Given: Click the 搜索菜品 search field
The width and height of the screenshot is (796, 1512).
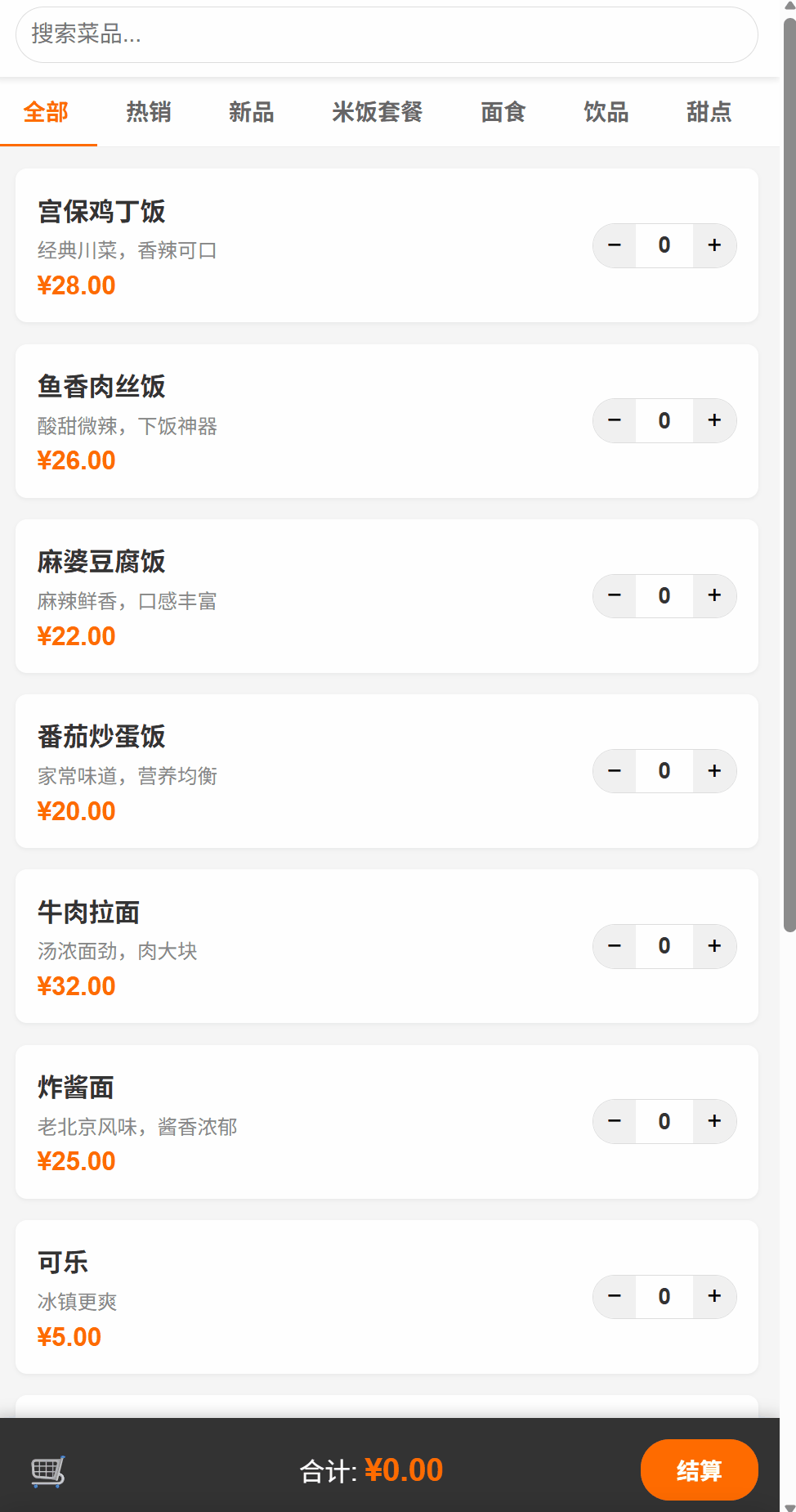Looking at the screenshot, I should [386, 36].
